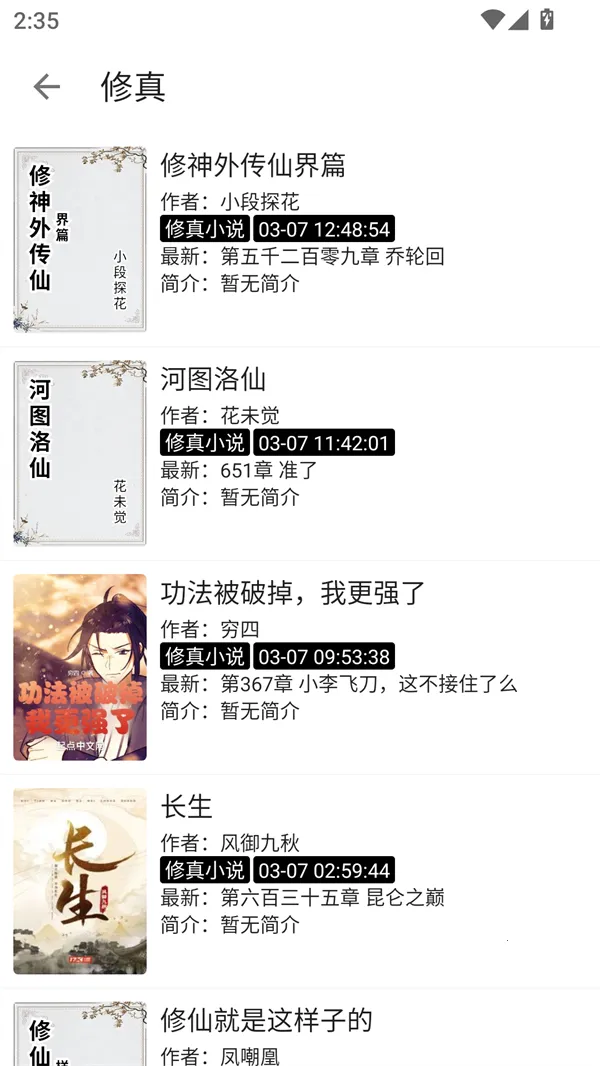The image size is (600, 1066).
Task: Open the novel 功法被破掉，我更强了
Action: click(293, 593)
